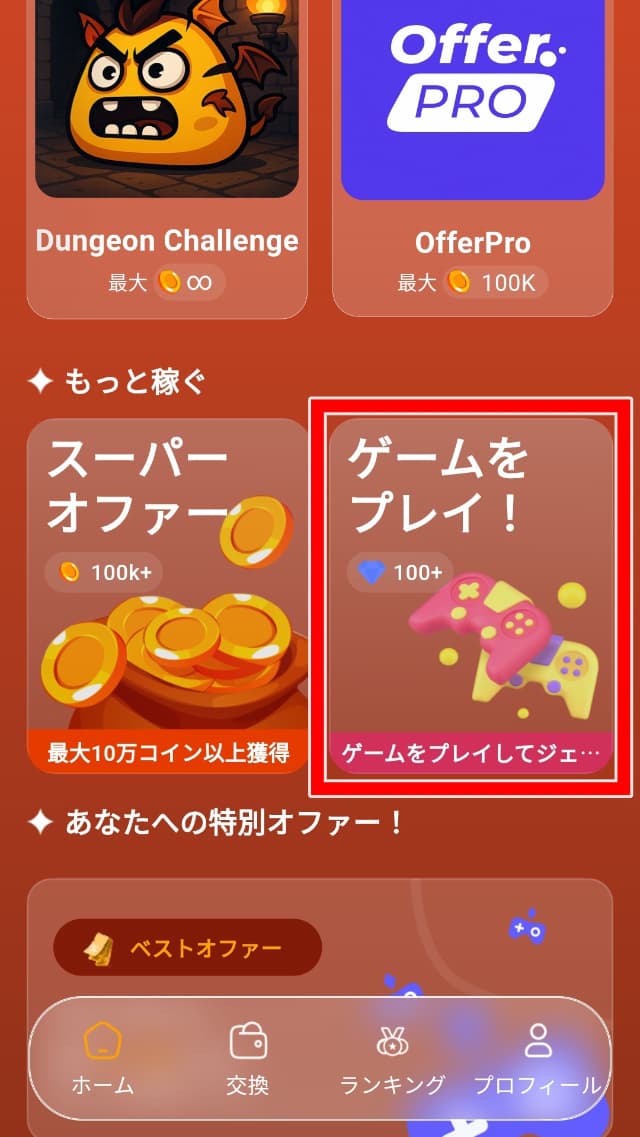This screenshot has width=640, height=1137.
Task: Go to the ホーム tab
Action: pos(102,1058)
